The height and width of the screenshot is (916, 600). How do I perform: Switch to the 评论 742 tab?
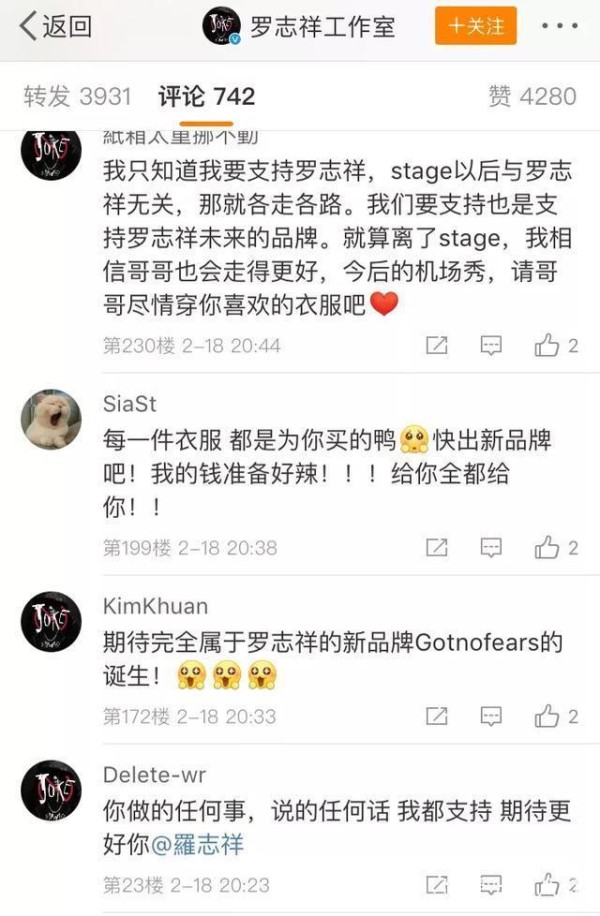pos(207,96)
